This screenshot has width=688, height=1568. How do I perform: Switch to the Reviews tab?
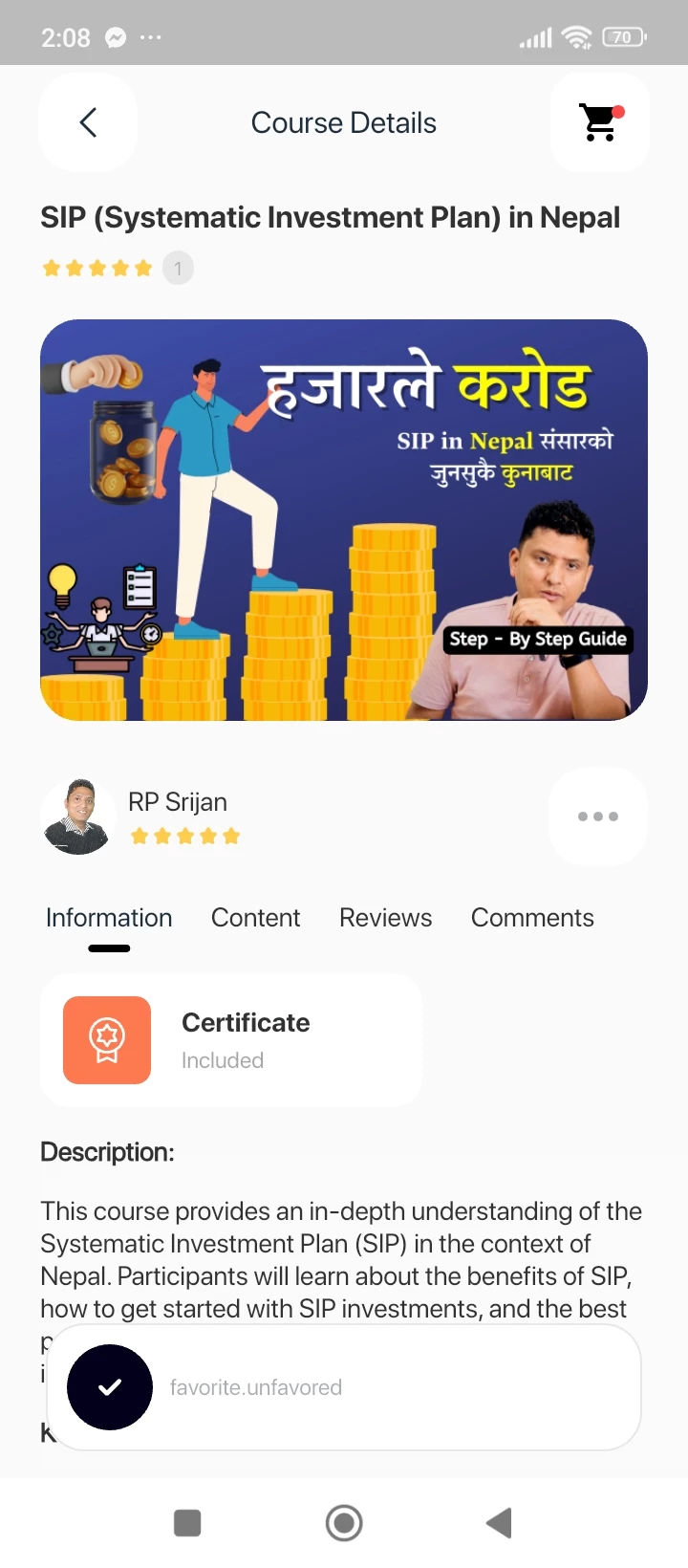pos(385,918)
